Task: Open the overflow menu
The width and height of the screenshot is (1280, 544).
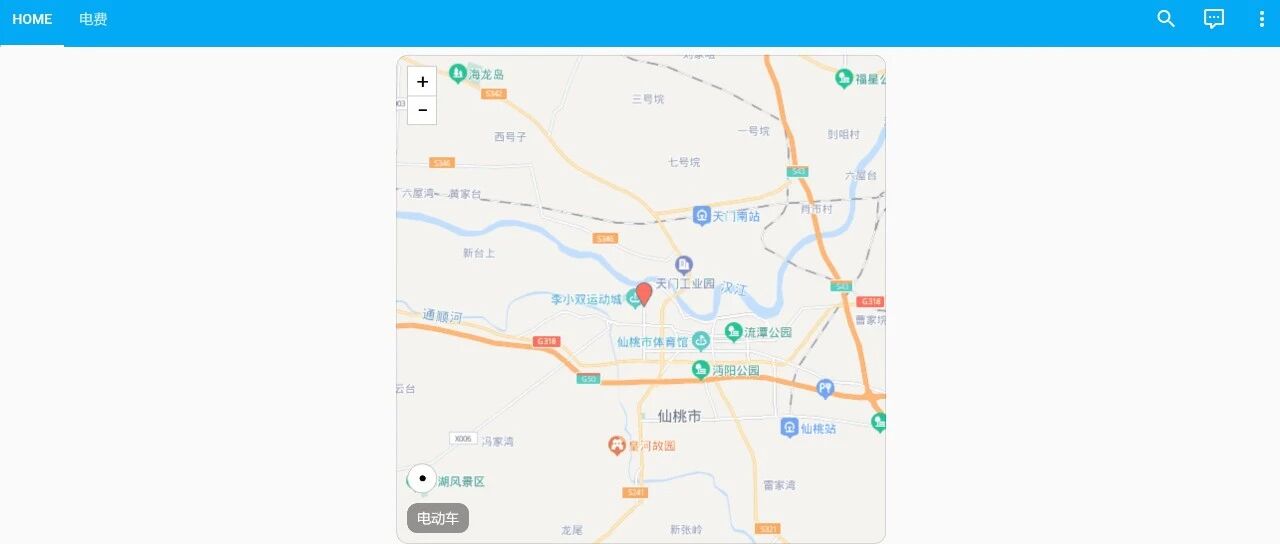Action: pos(1262,19)
